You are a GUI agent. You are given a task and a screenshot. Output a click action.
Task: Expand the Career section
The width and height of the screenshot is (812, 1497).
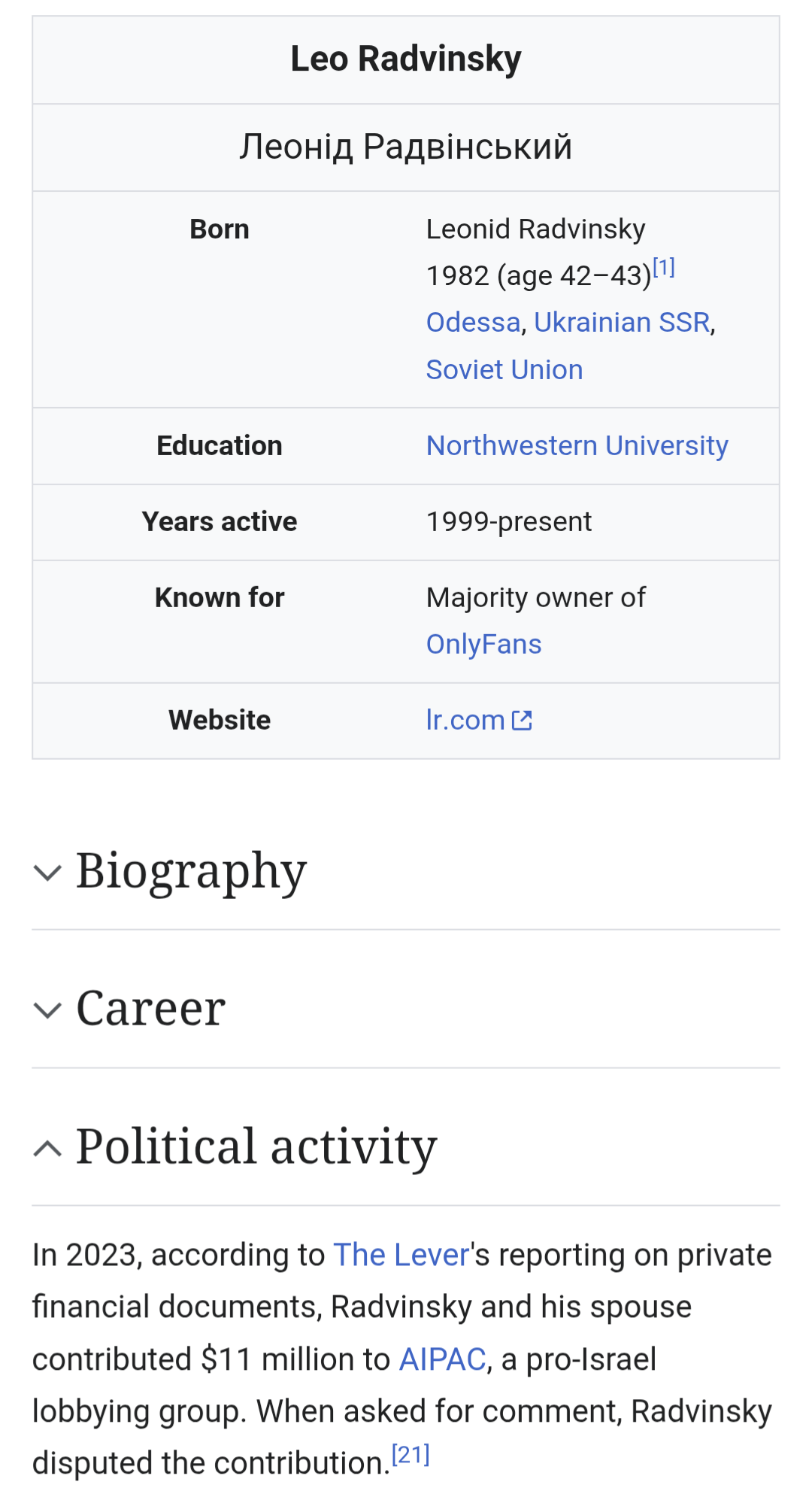point(150,1010)
